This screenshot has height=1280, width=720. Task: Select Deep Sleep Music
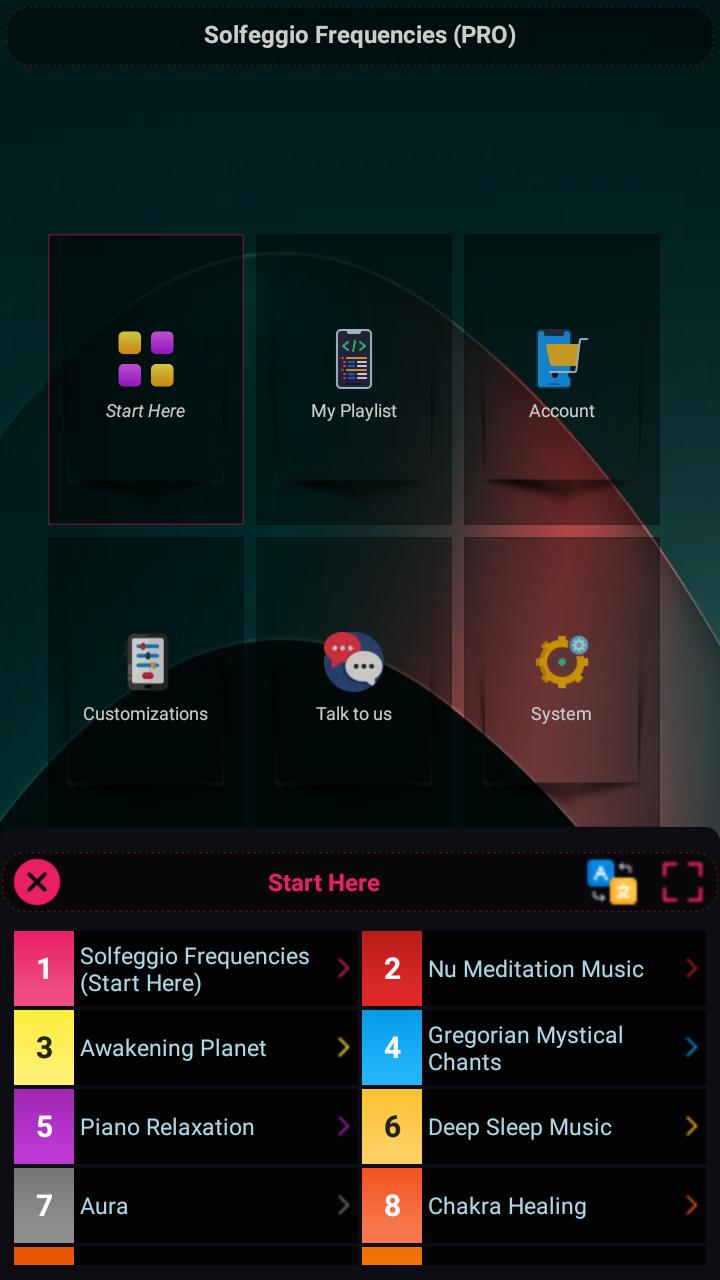tap(534, 1126)
